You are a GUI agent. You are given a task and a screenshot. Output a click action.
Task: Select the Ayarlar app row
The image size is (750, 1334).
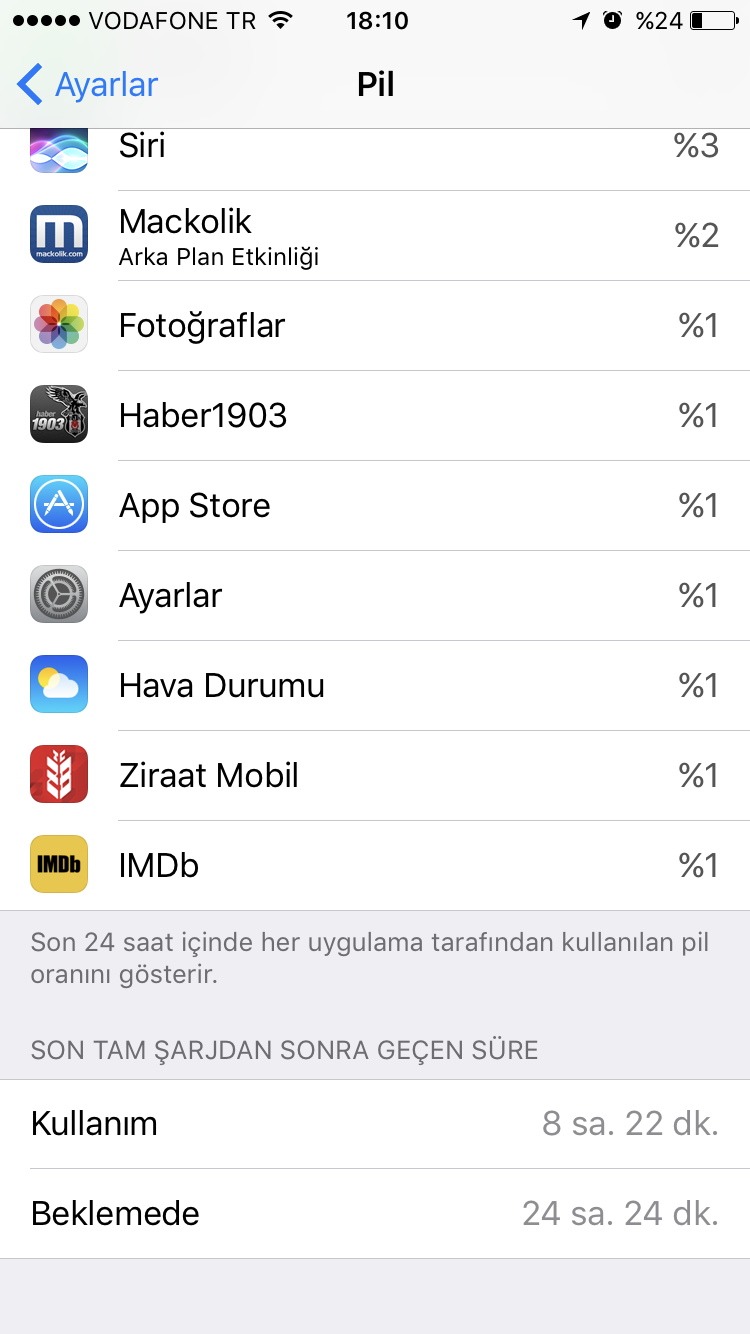click(375, 596)
